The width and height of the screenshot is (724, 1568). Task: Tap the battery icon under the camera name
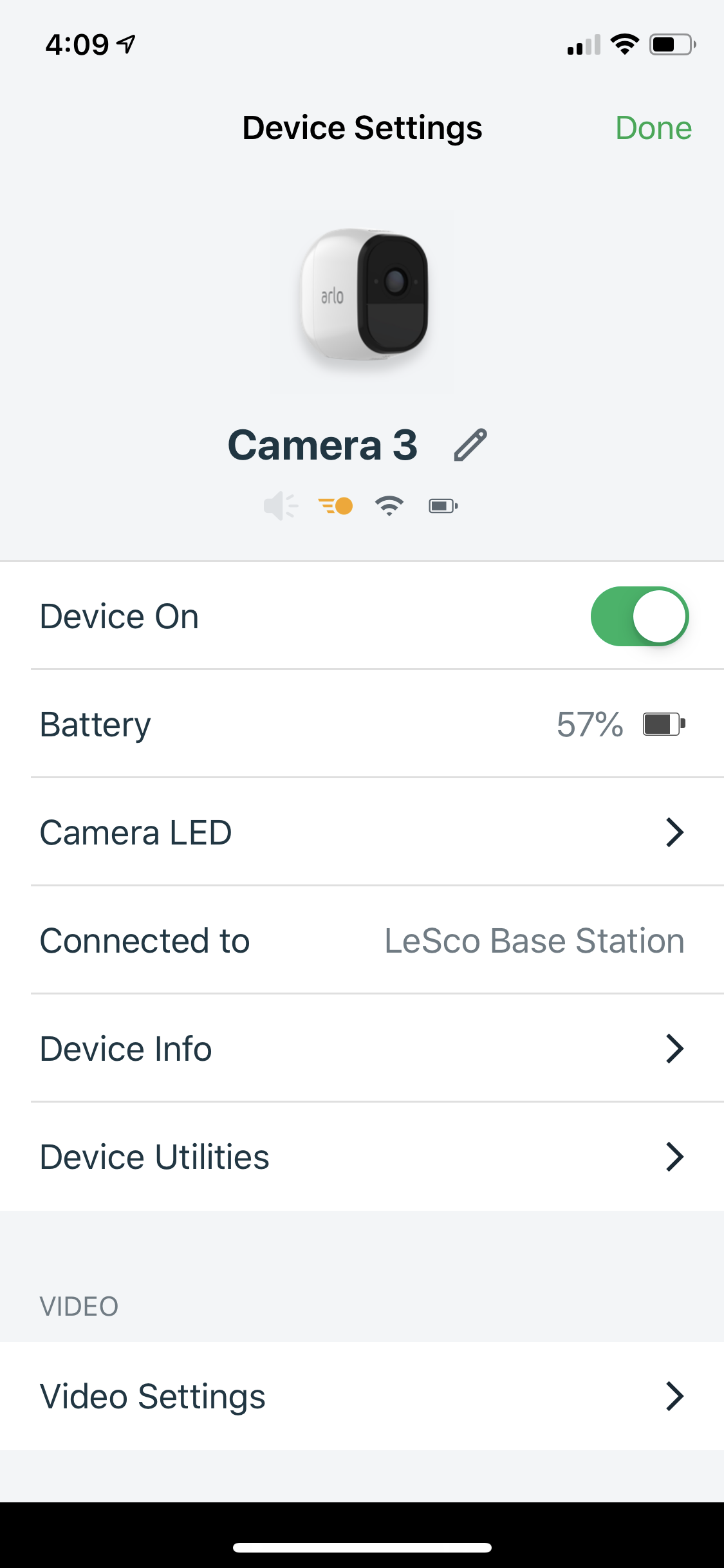click(443, 506)
